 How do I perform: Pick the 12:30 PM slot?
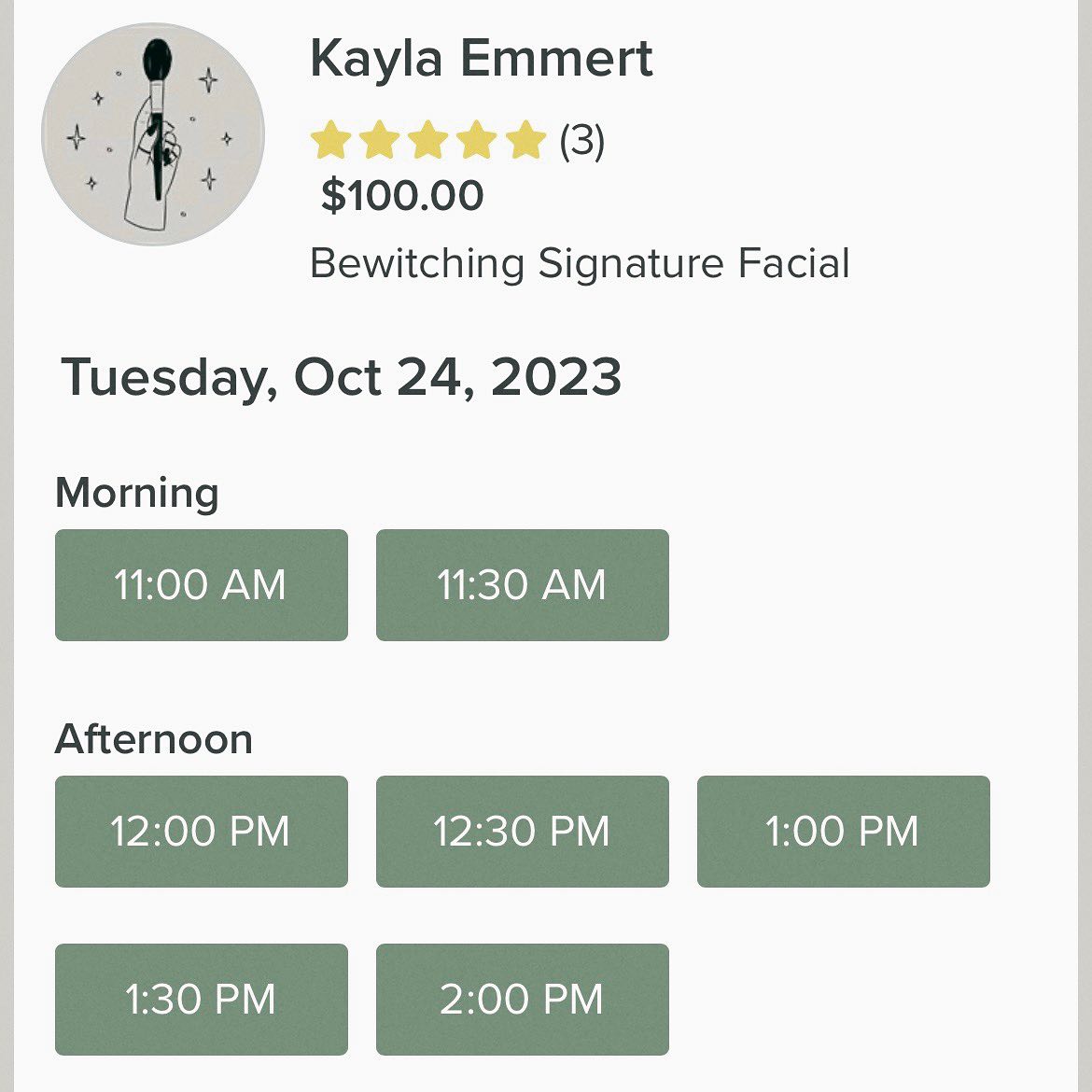click(x=522, y=832)
